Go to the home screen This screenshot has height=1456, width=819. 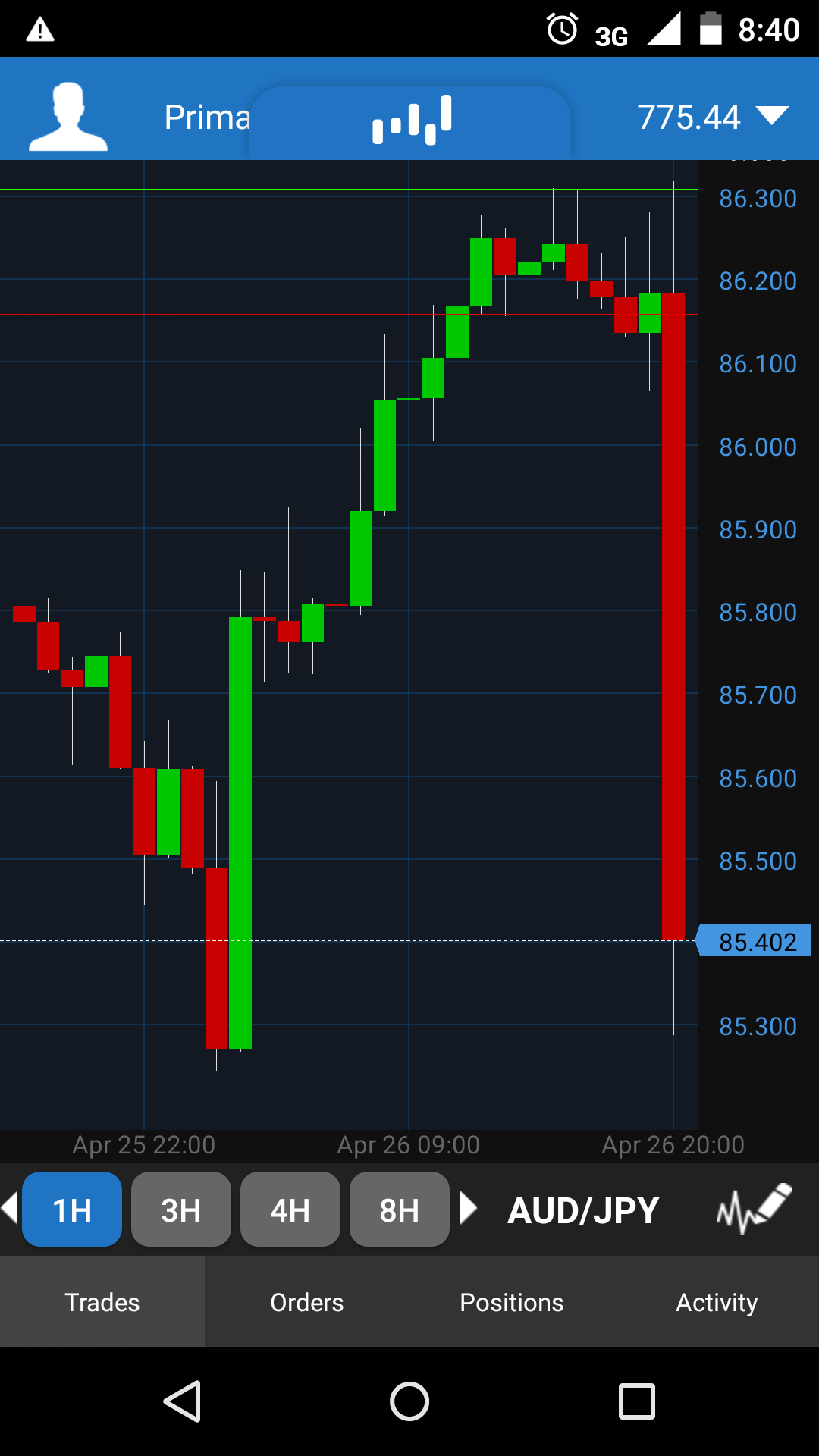point(409,1401)
